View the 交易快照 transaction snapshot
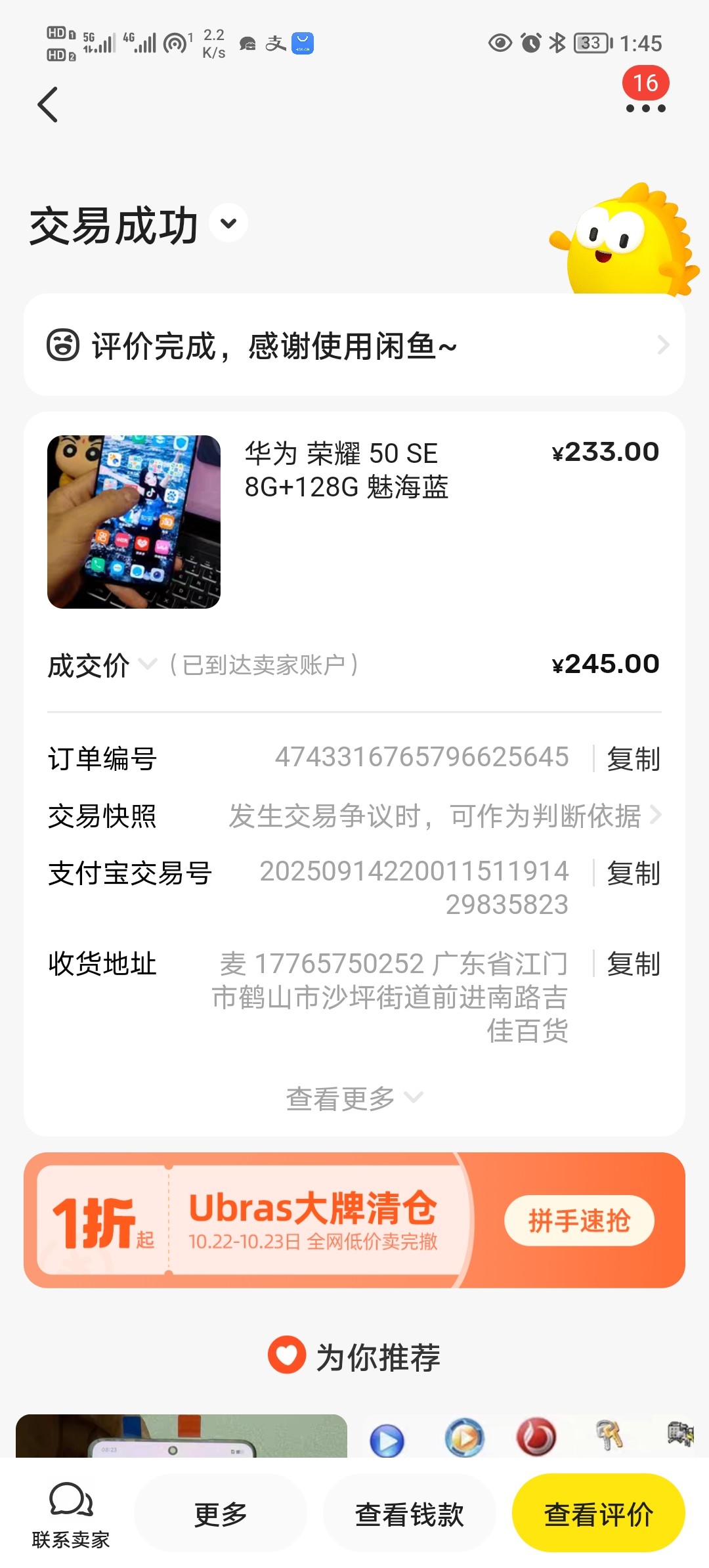Image resolution: width=709 pixels, height=1568 pixels. (443, 816)
